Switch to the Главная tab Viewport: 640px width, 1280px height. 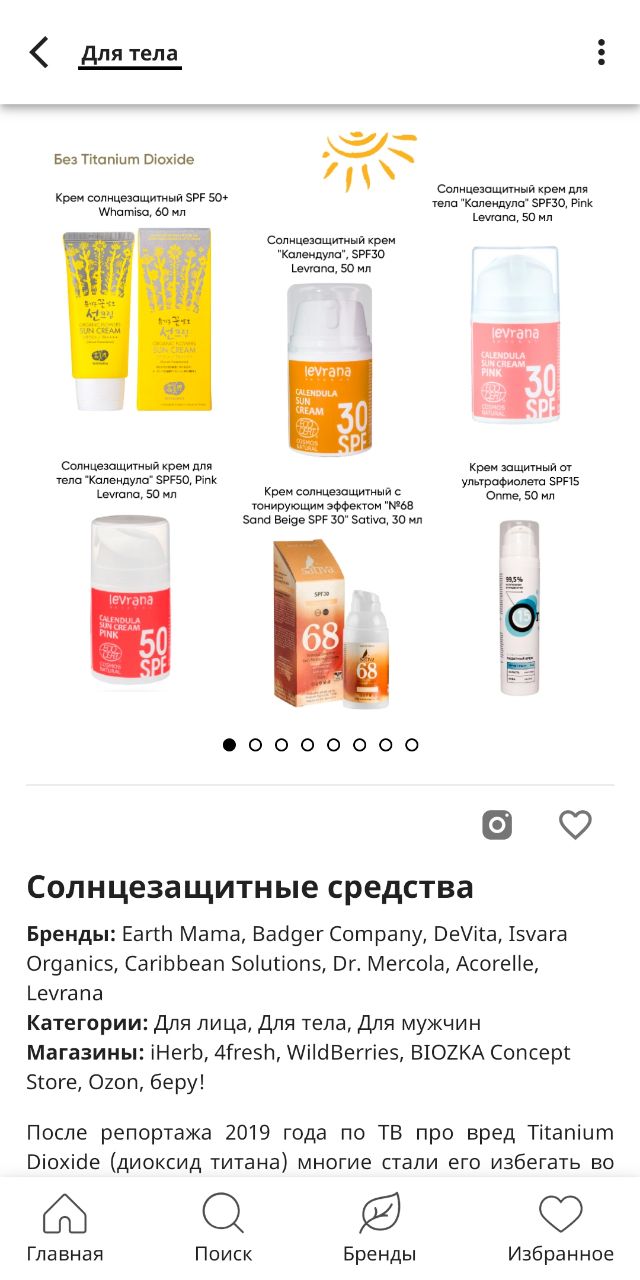pyautogui.click(x=65, y=1228)
